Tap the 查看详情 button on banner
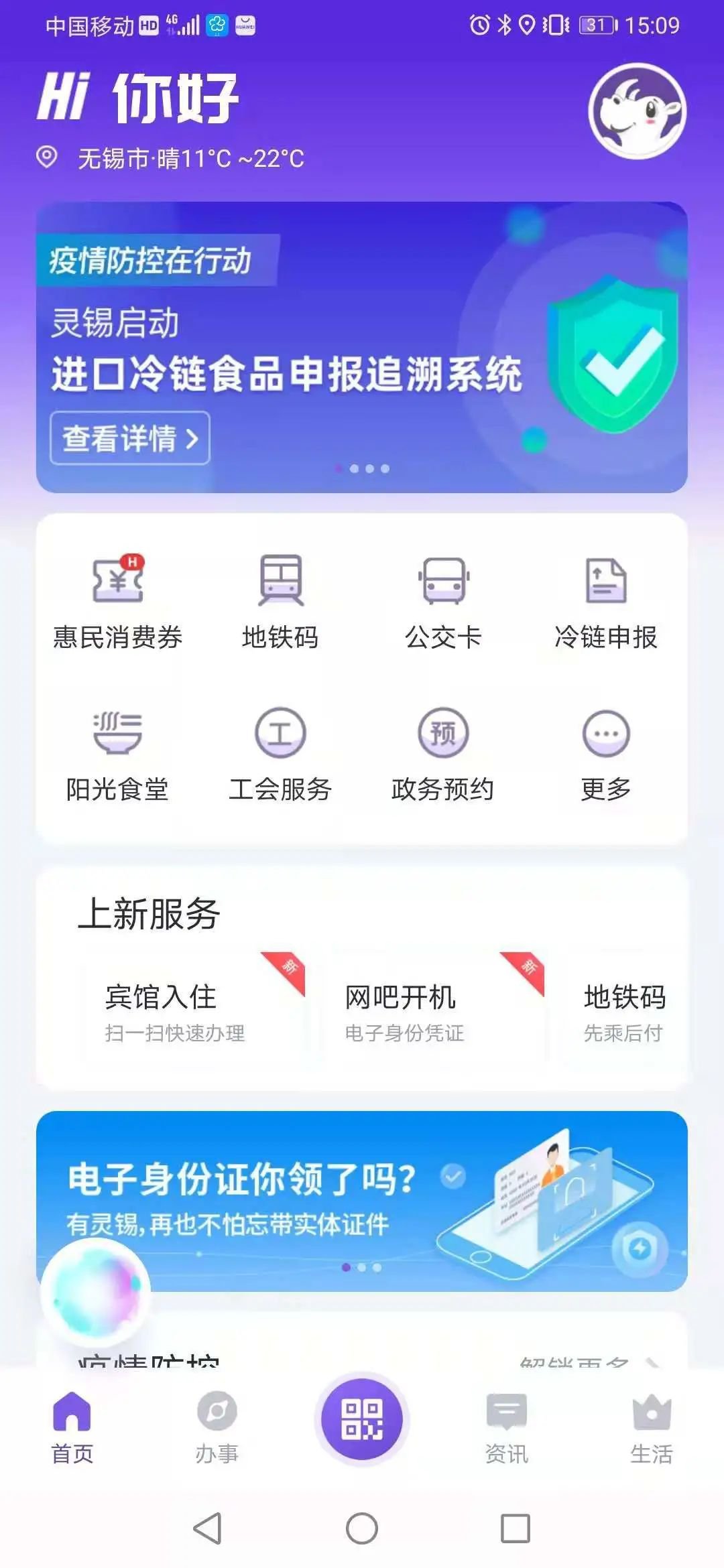 coord(130,438)
